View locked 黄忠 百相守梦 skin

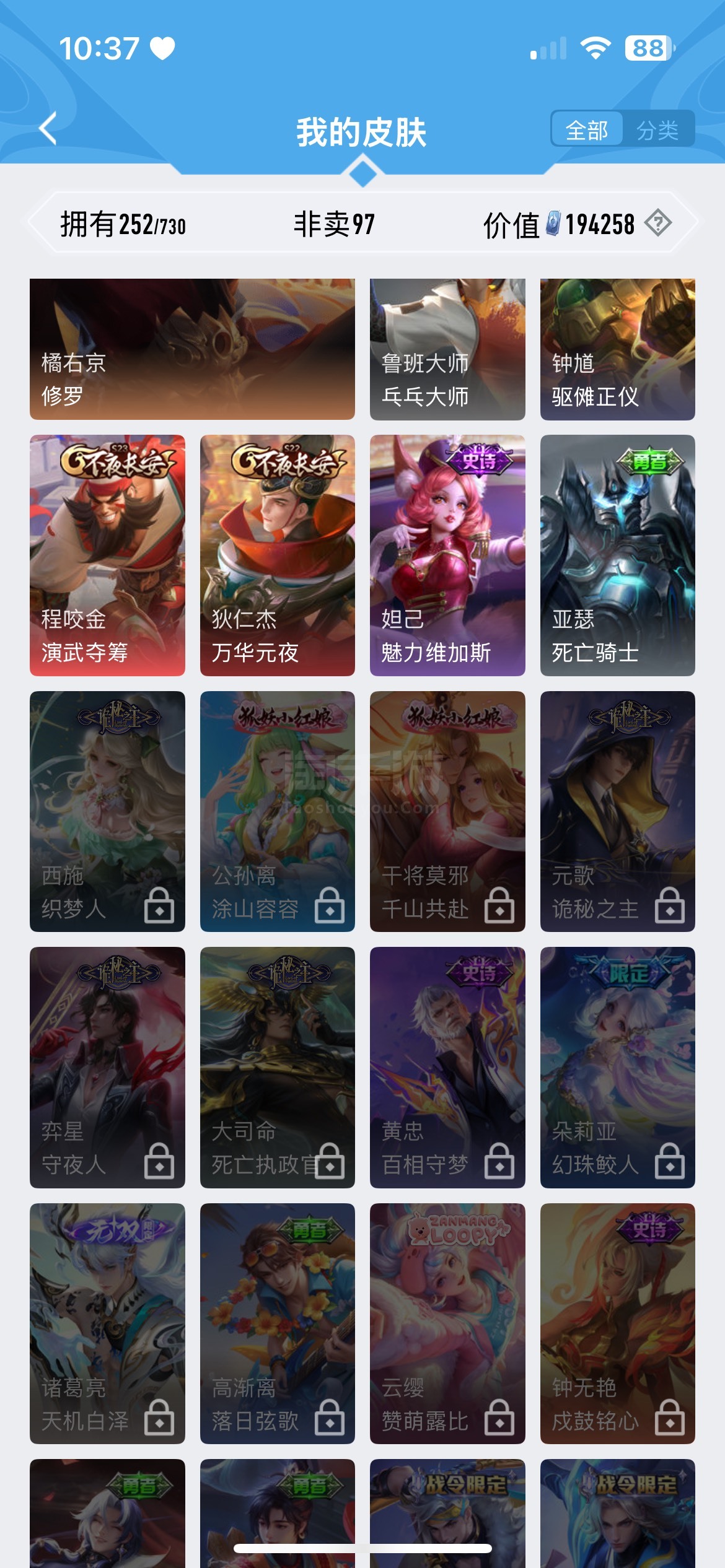(447, 1067)
